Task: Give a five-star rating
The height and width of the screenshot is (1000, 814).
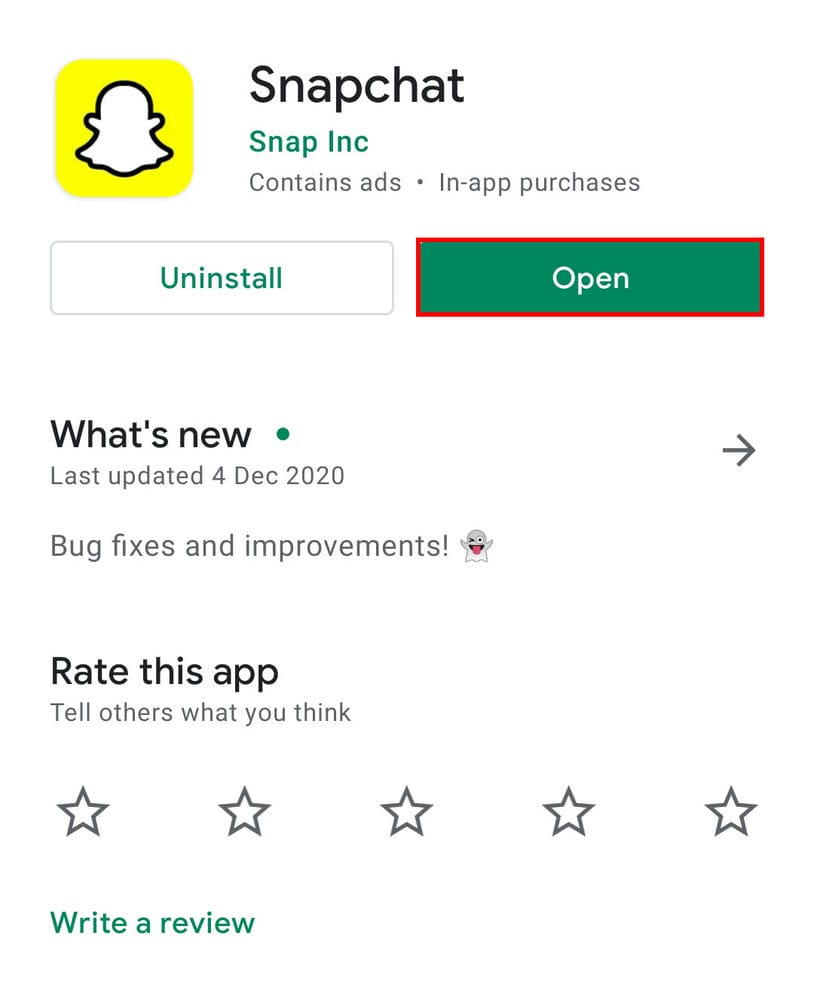Action: [731, 811]
